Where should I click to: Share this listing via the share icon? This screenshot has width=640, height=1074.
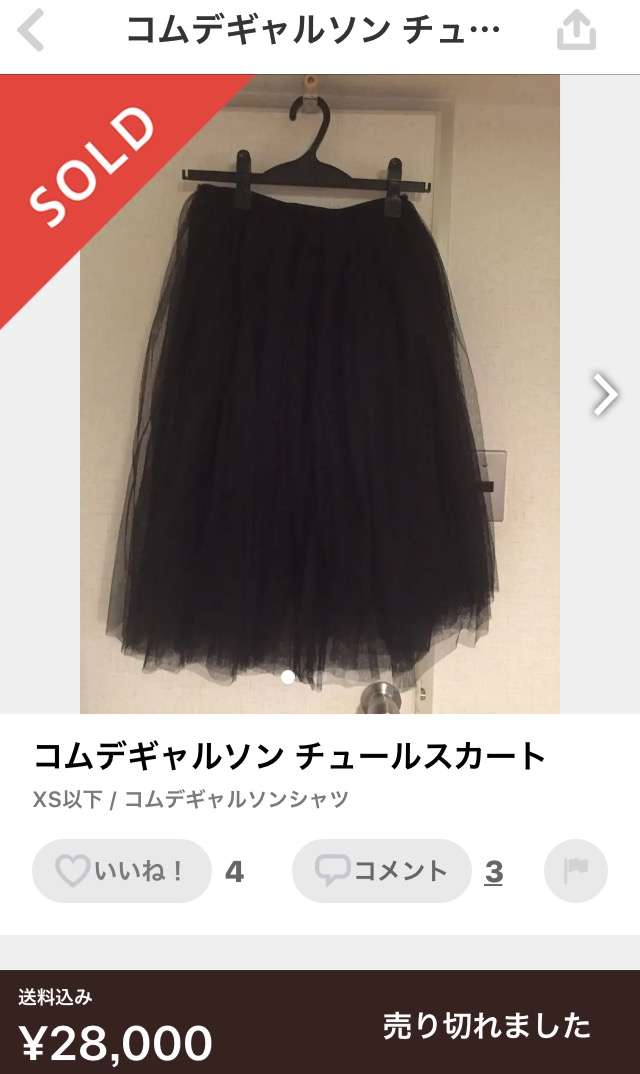coord(576,31)
